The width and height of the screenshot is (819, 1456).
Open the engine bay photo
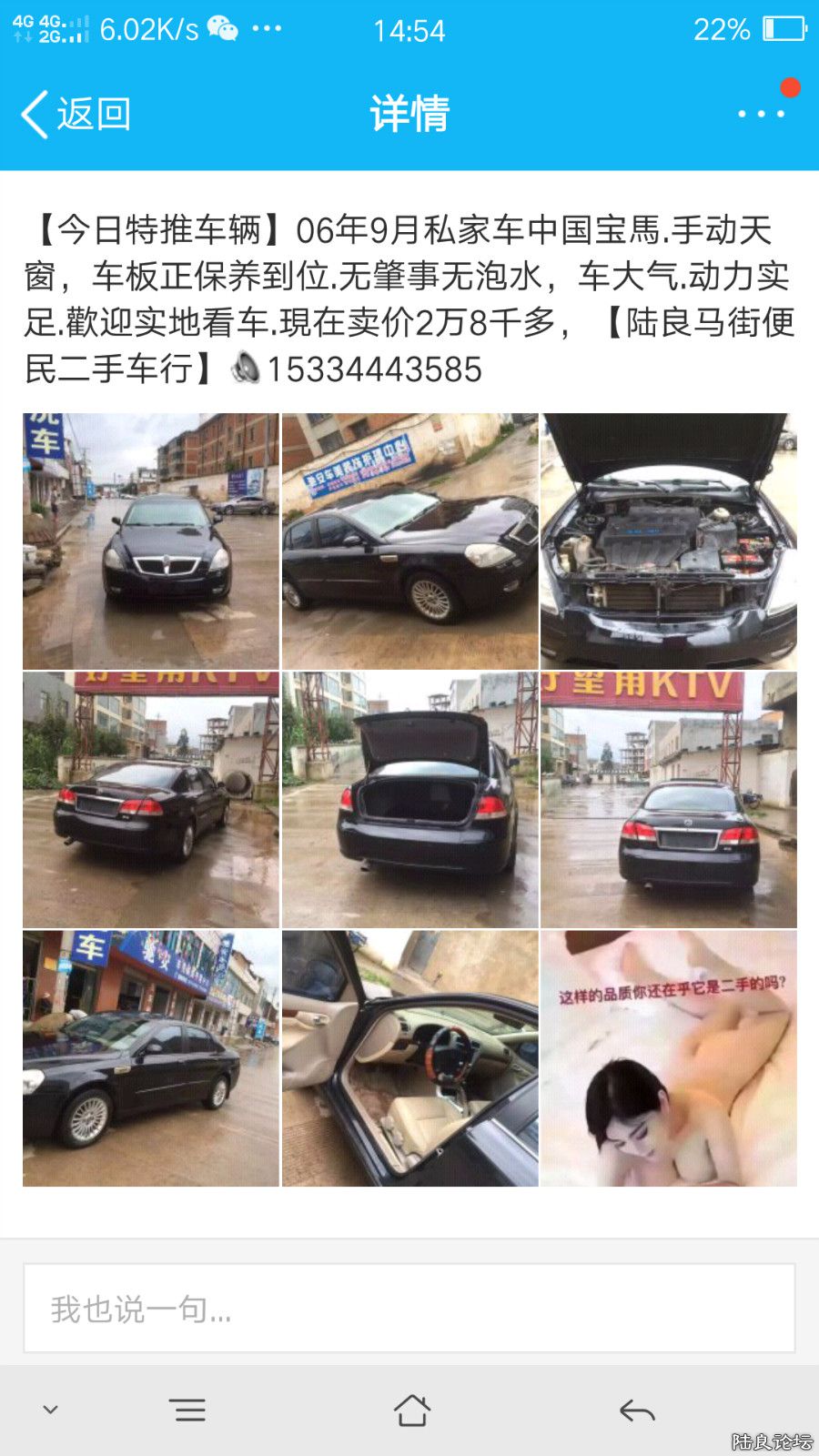[x=669, y=541]
